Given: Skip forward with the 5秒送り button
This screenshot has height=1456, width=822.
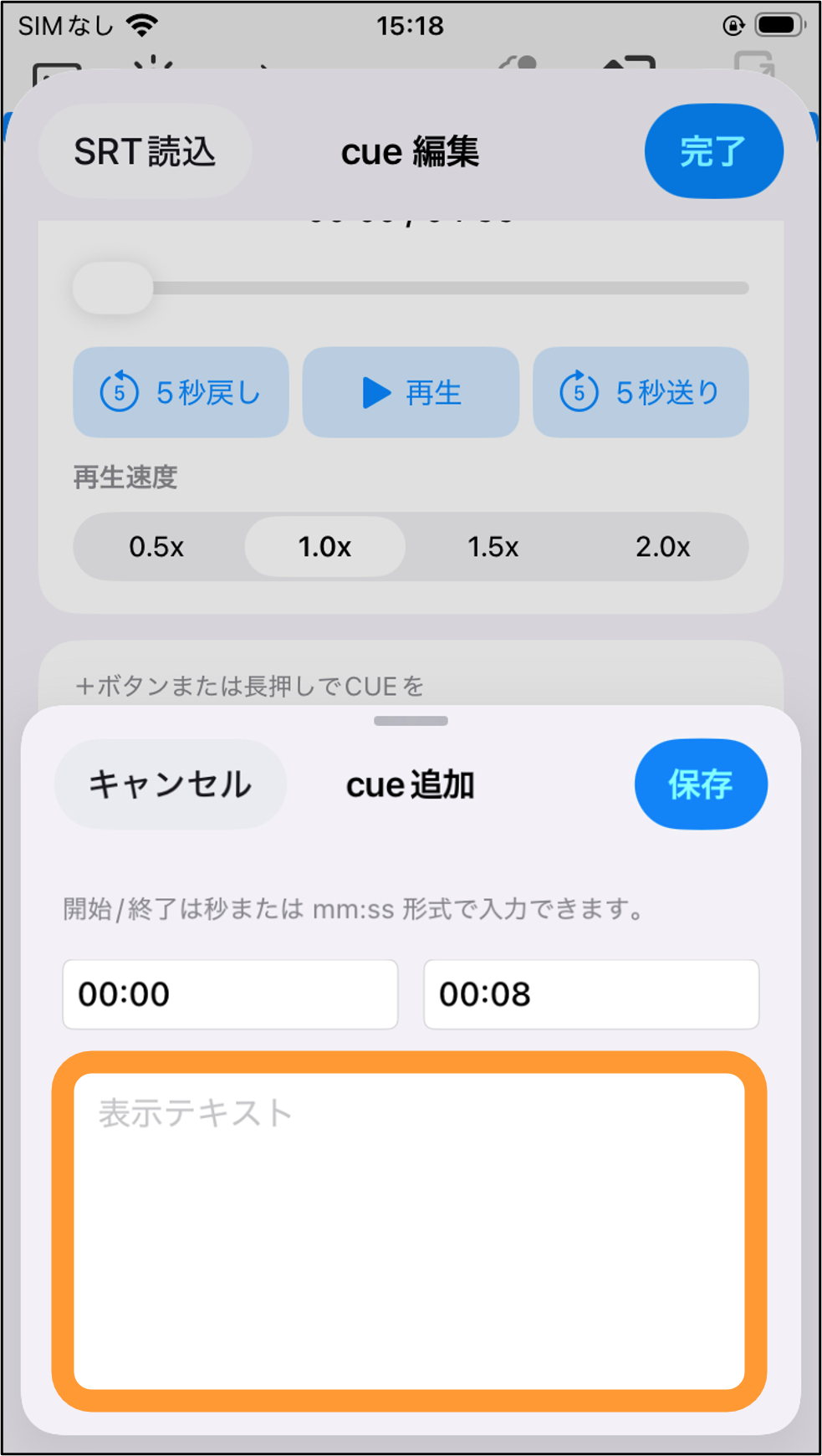Looking at the screenshot, I should pyautogui.click(x=641, y=392).
